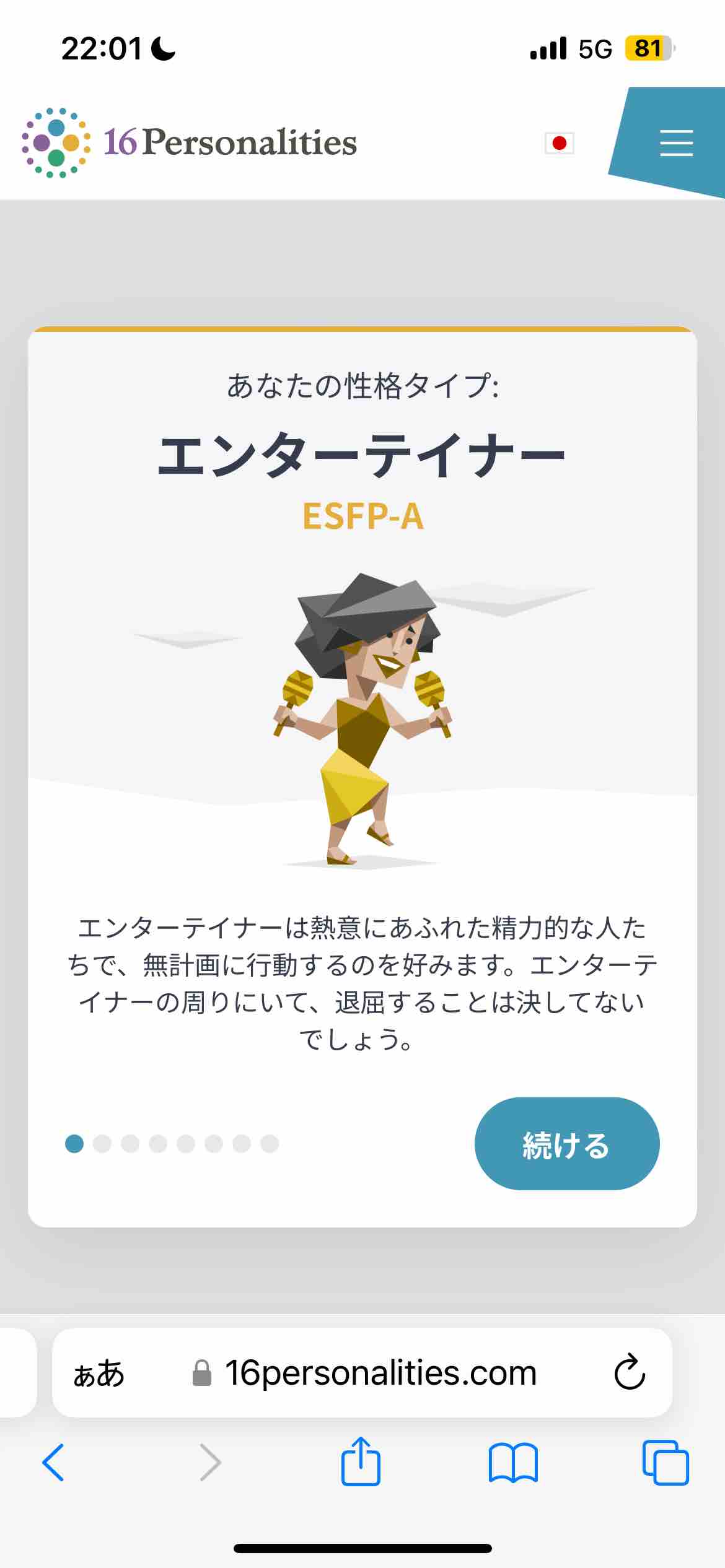Screen dimensions: 725x1568
Task: Select the Japanese language flag icon
Action: (x=560, y=143)
